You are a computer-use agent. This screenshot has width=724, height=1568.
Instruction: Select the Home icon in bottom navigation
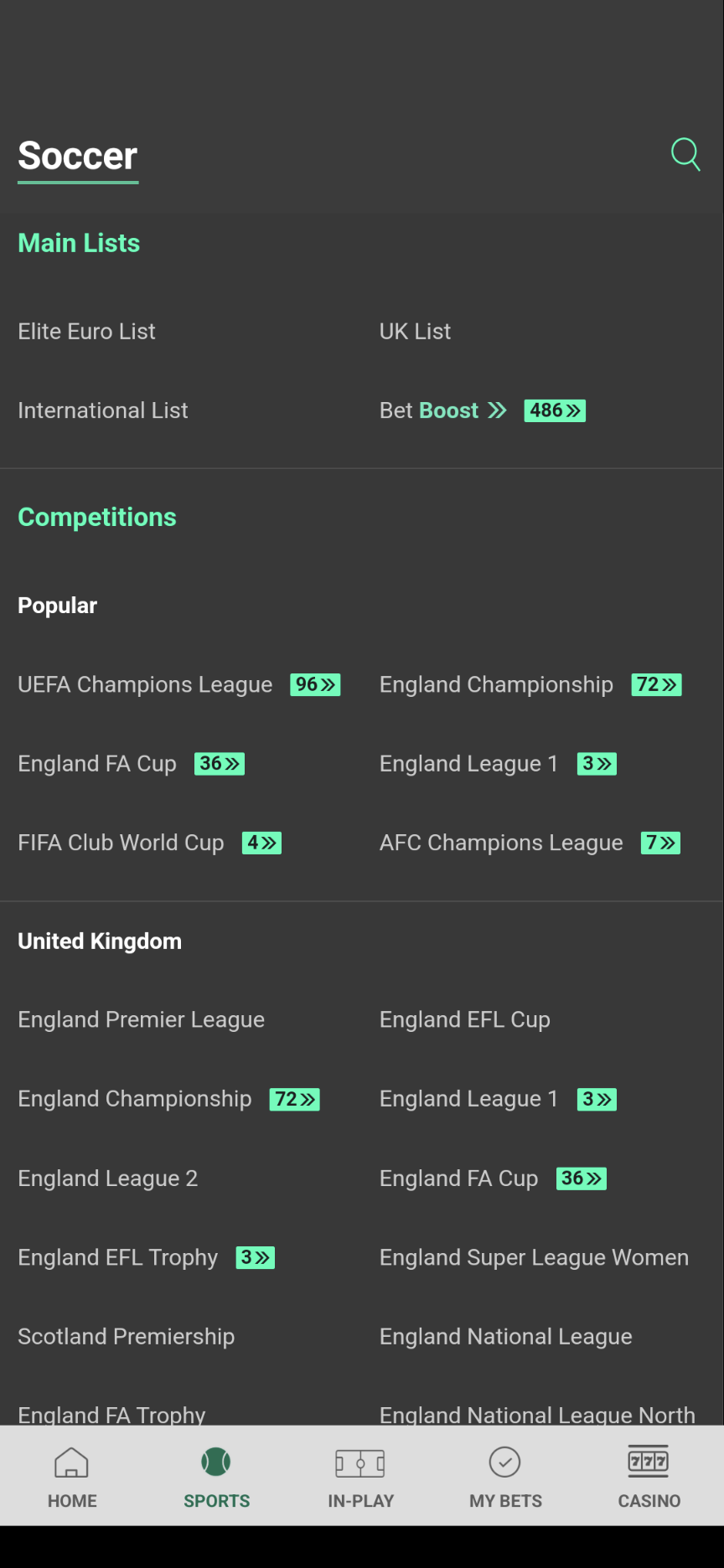point(72,1460)
